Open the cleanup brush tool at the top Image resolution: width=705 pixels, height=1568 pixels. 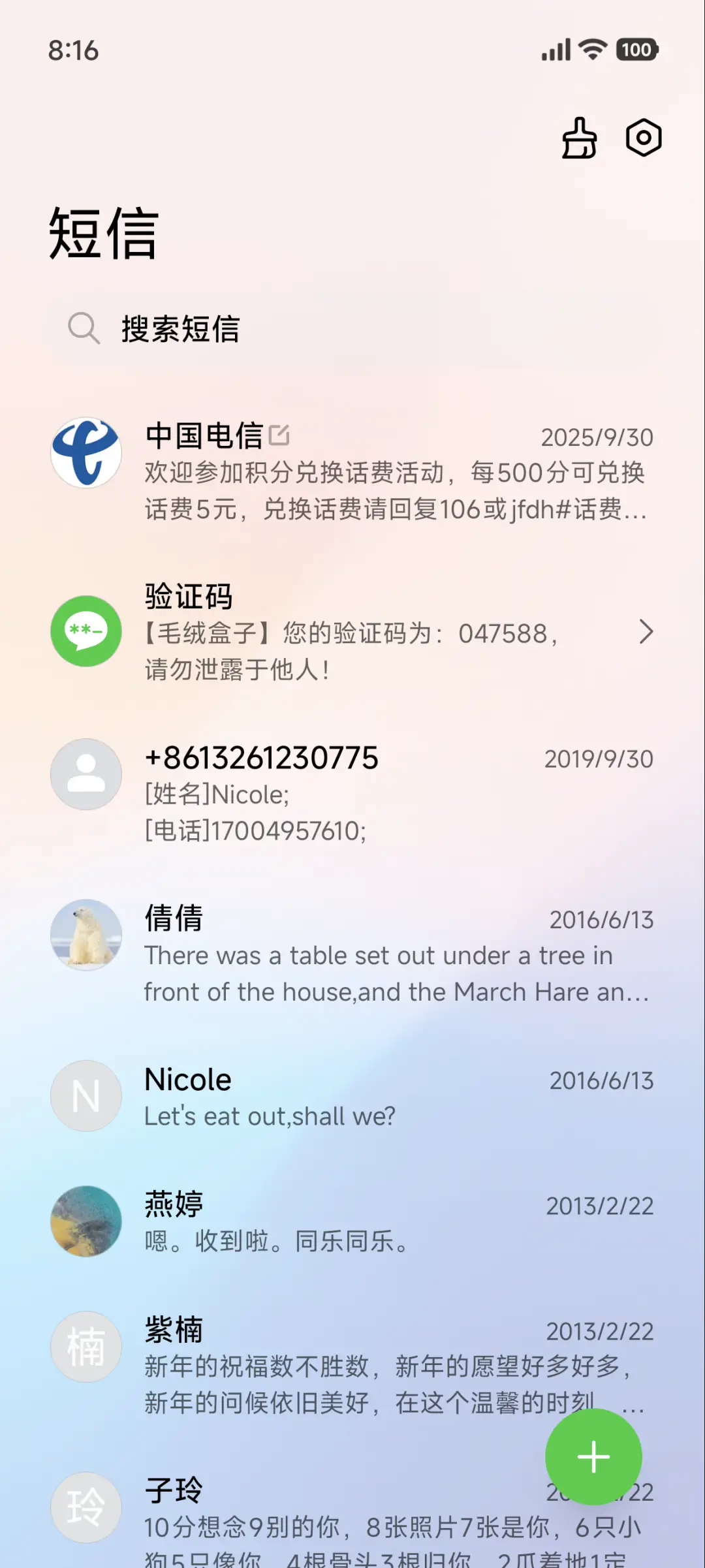pyautogui.click(x=577, y=138)
